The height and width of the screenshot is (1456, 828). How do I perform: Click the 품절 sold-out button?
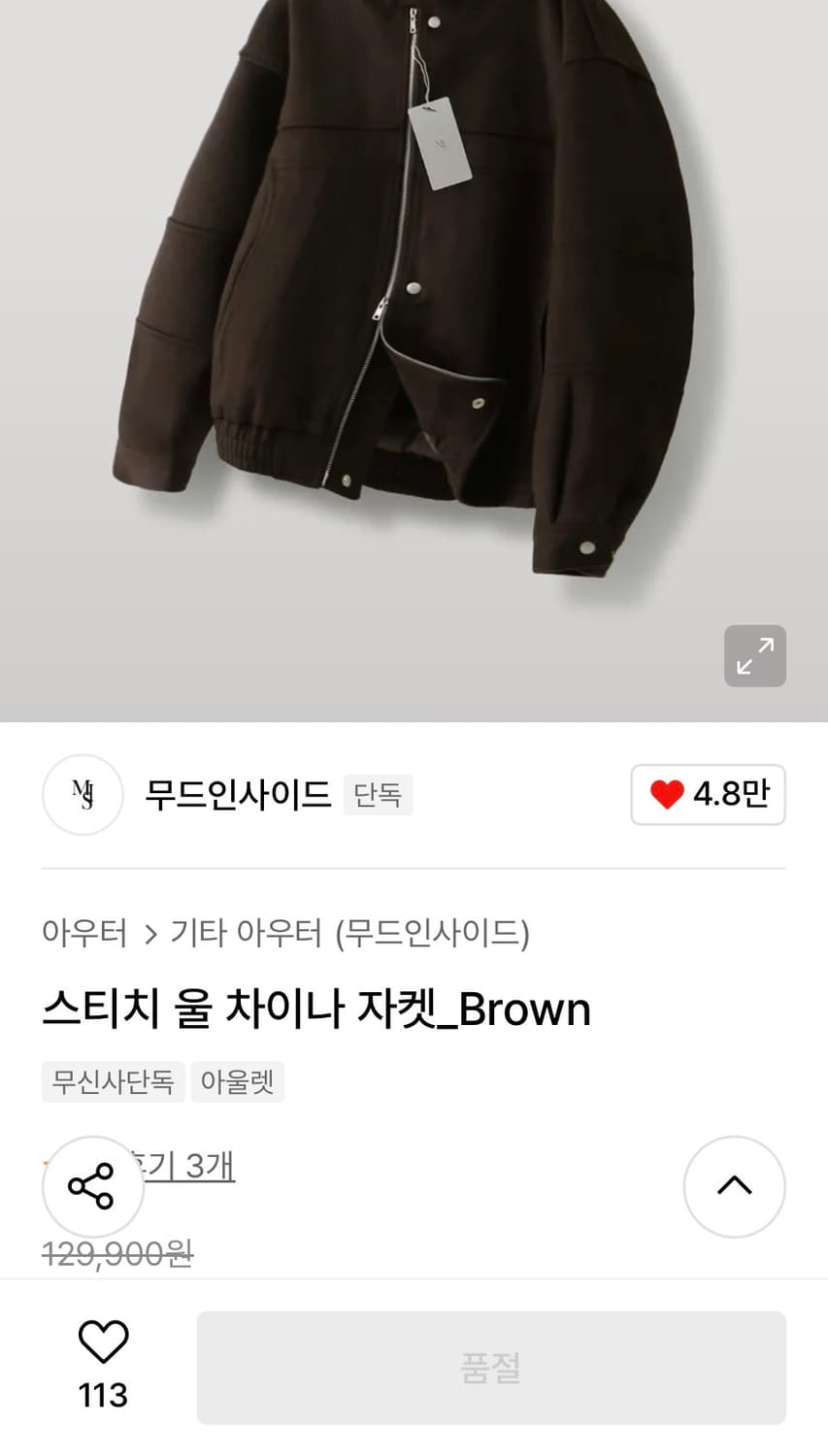(x=491, y=1368)
